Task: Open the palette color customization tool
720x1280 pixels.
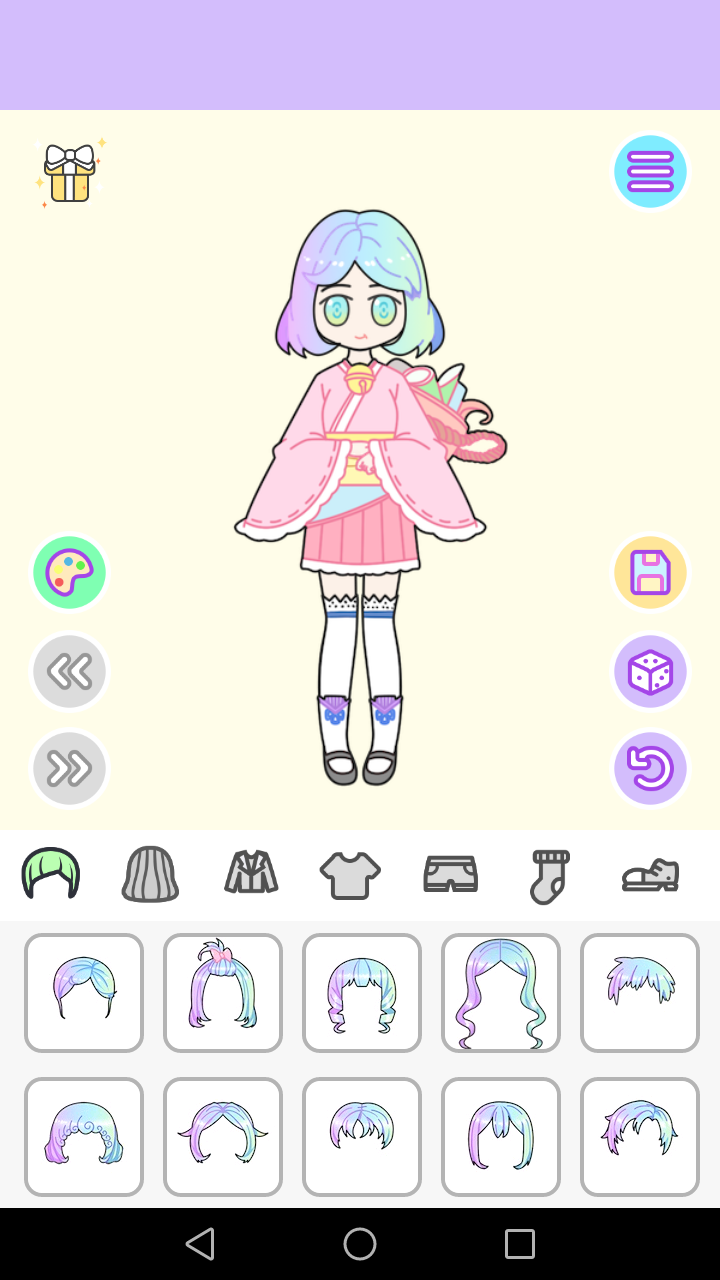Action: (x=69, y=572)
